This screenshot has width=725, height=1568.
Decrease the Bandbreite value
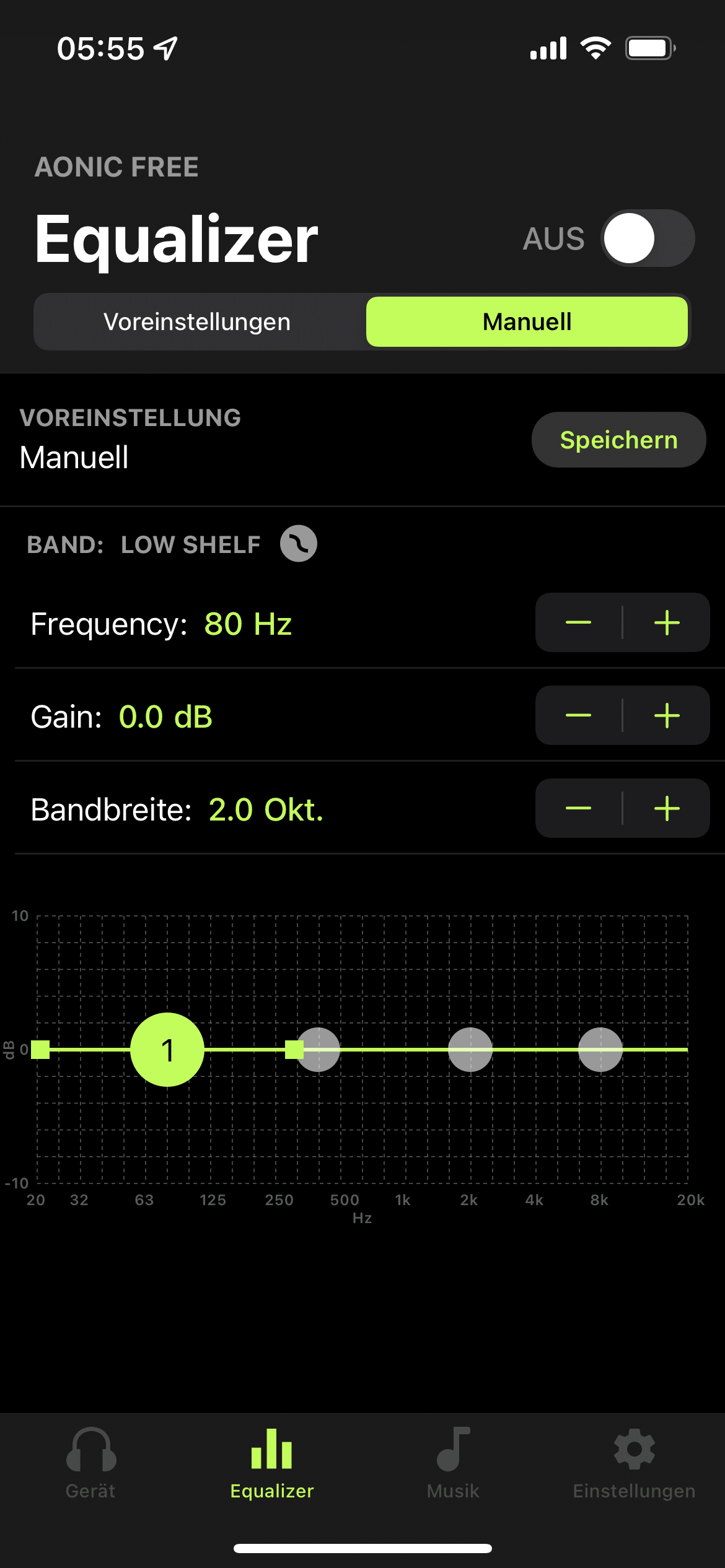coord(579,808)
